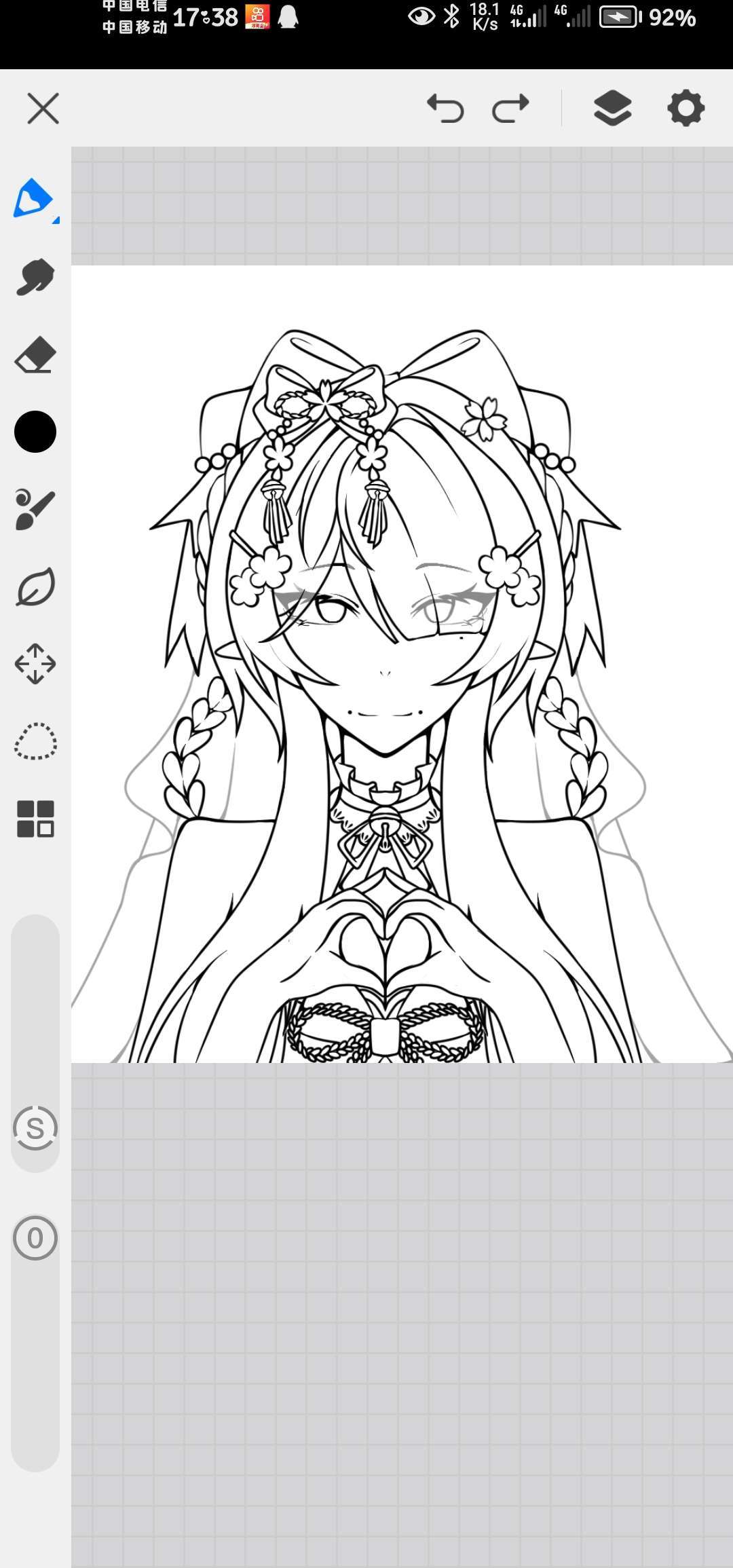
Task: Switch to the eraser tool
Action: point(35,354)
